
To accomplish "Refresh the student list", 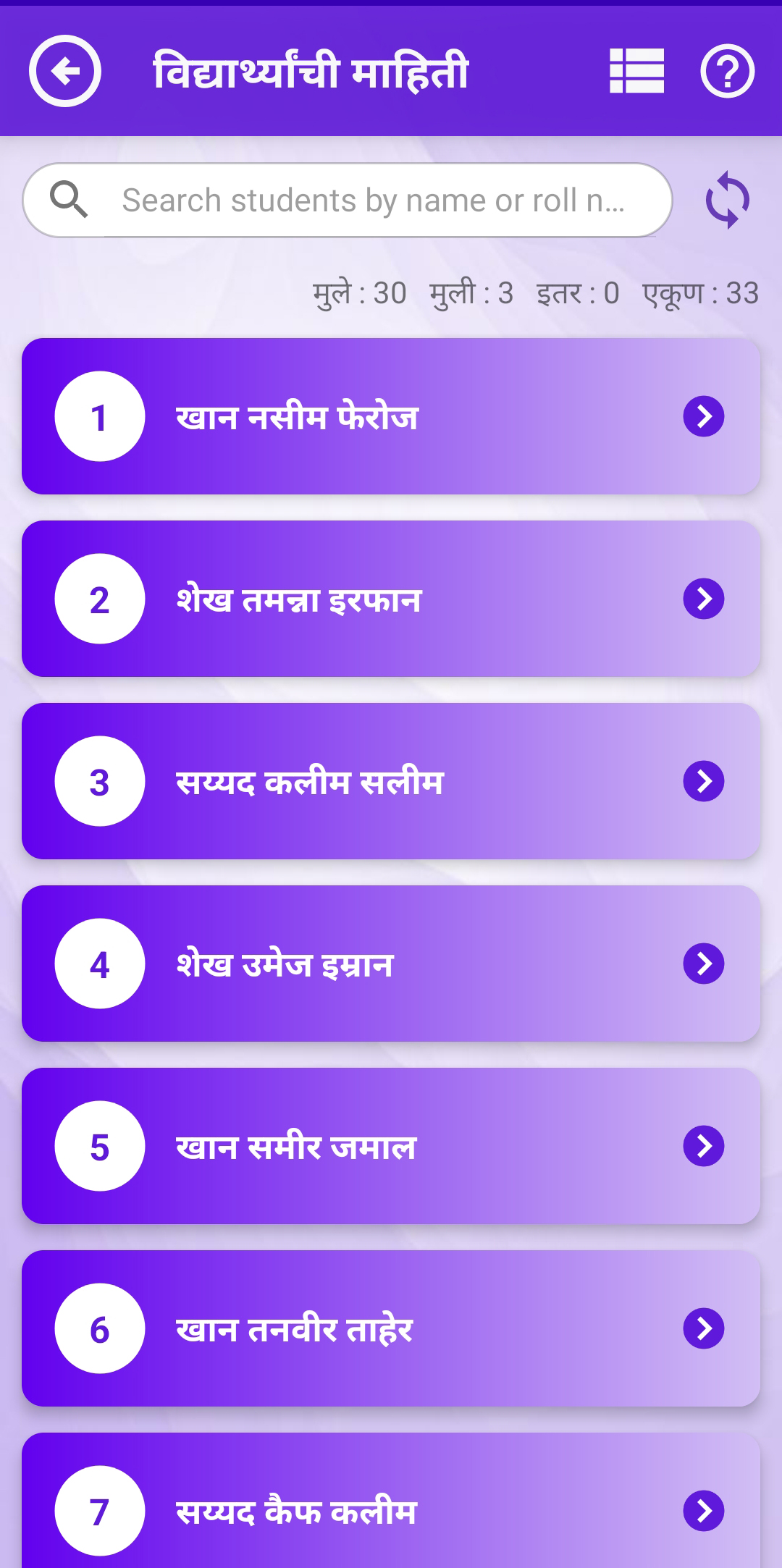I will [727, 201].
